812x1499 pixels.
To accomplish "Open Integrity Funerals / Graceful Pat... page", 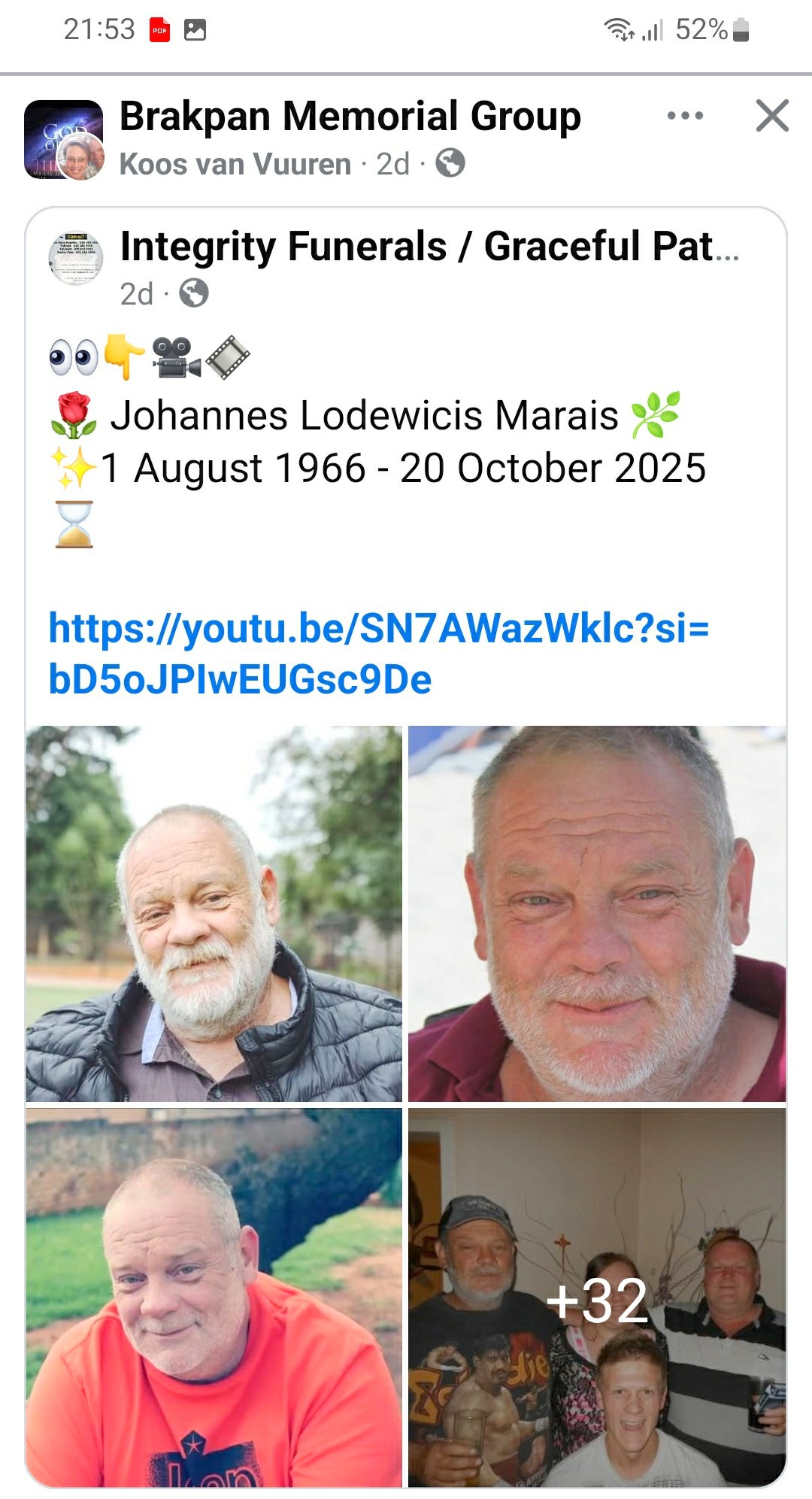I will click(x=429, y=247).
